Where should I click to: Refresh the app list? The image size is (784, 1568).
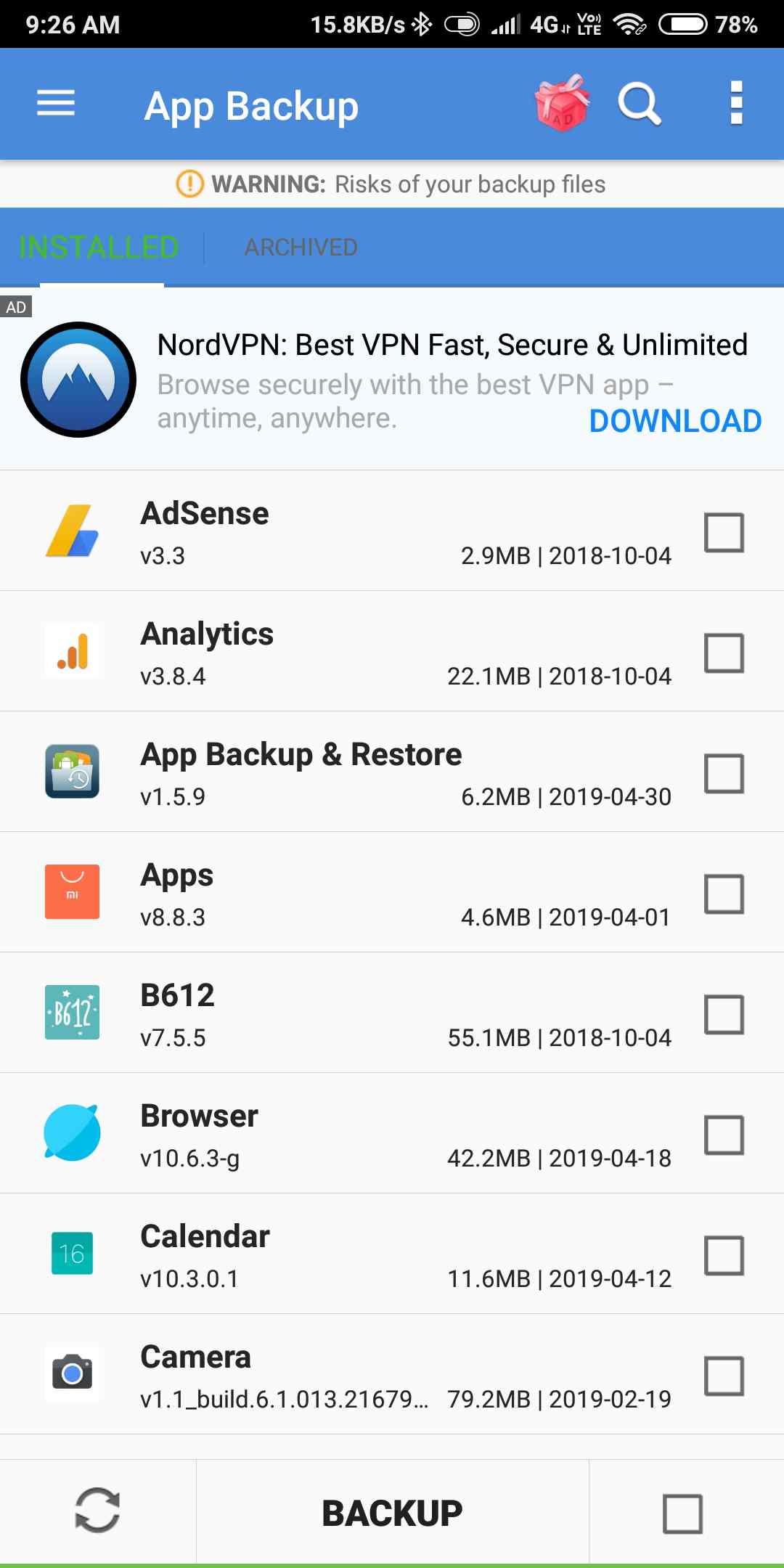97,1511
